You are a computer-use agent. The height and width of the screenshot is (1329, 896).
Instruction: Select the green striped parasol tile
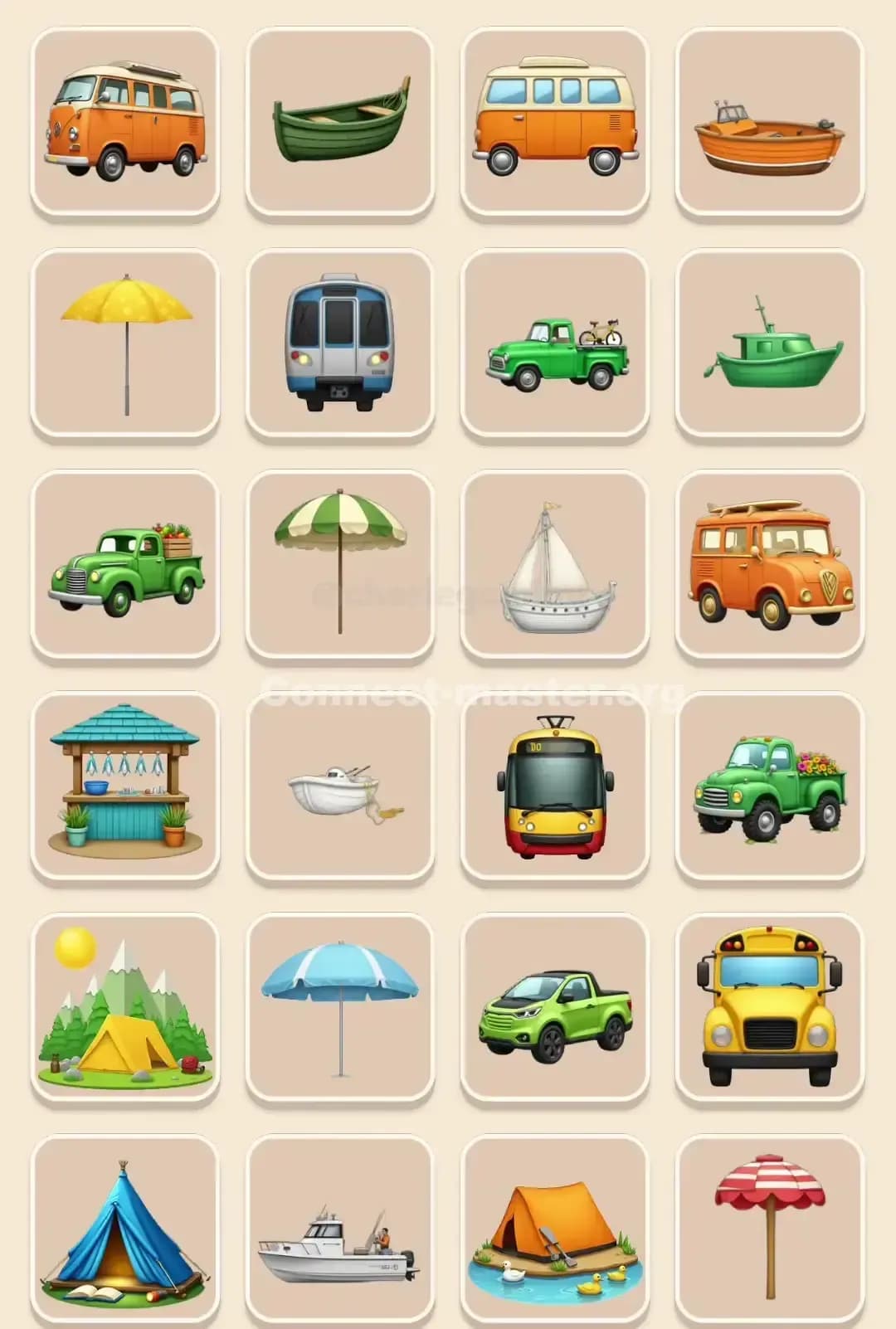(x=340, y=564)
